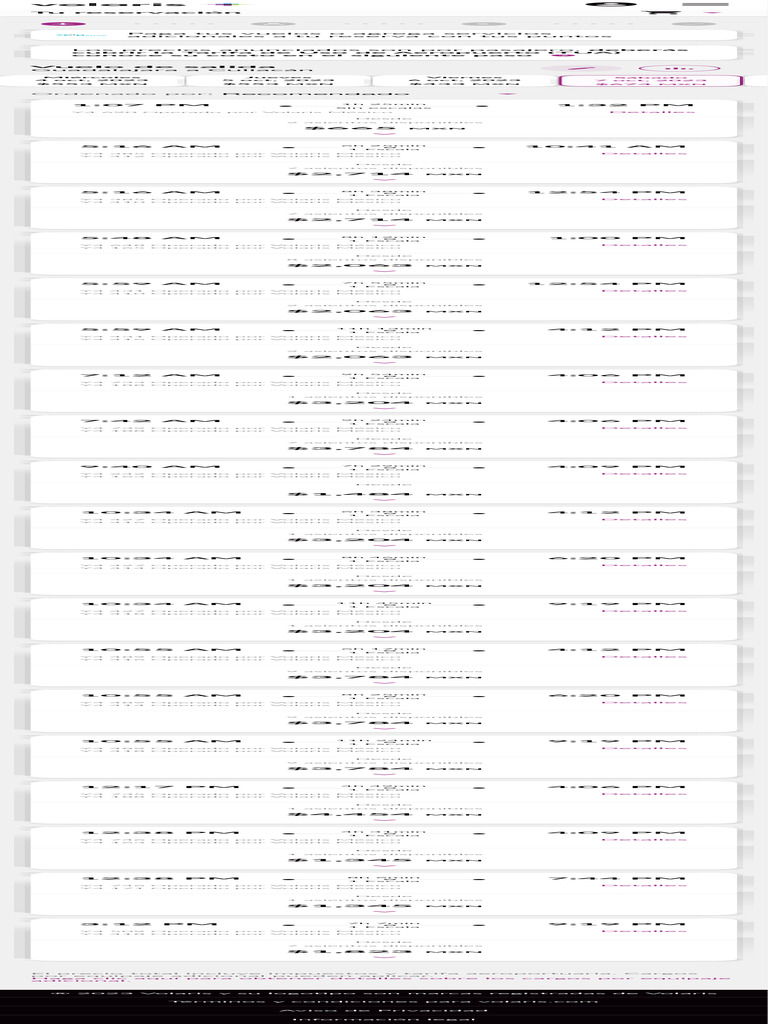Select the 1:07 PM nonstop flight card

pos(384,118)
